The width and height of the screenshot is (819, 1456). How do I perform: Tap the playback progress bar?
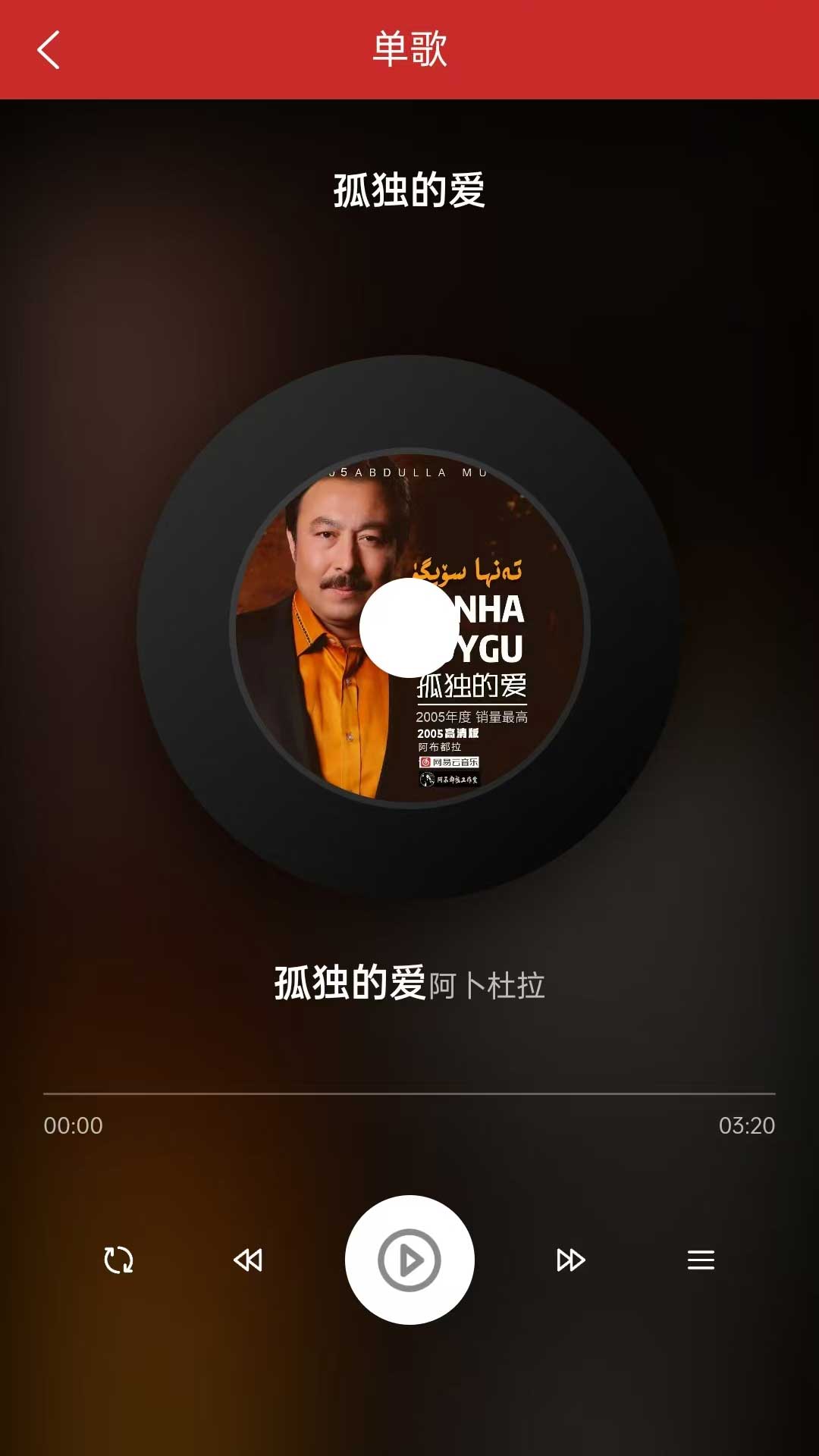point(409,1090)
